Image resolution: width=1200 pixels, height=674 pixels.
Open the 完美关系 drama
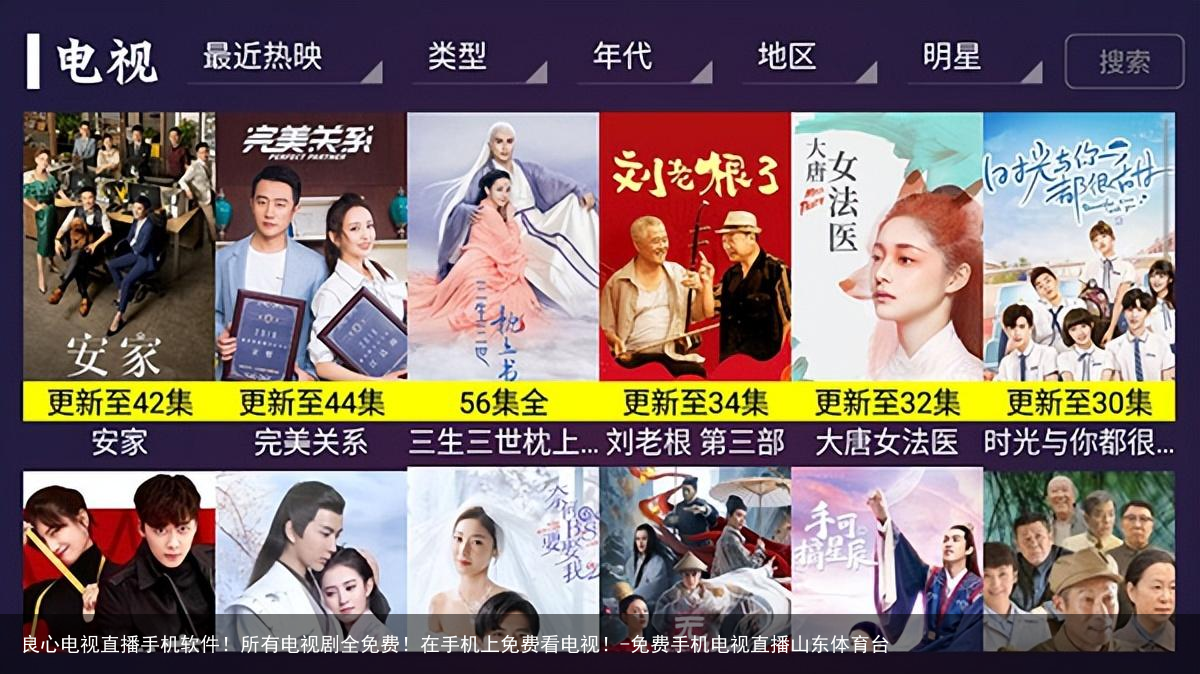tap(311, 265)
